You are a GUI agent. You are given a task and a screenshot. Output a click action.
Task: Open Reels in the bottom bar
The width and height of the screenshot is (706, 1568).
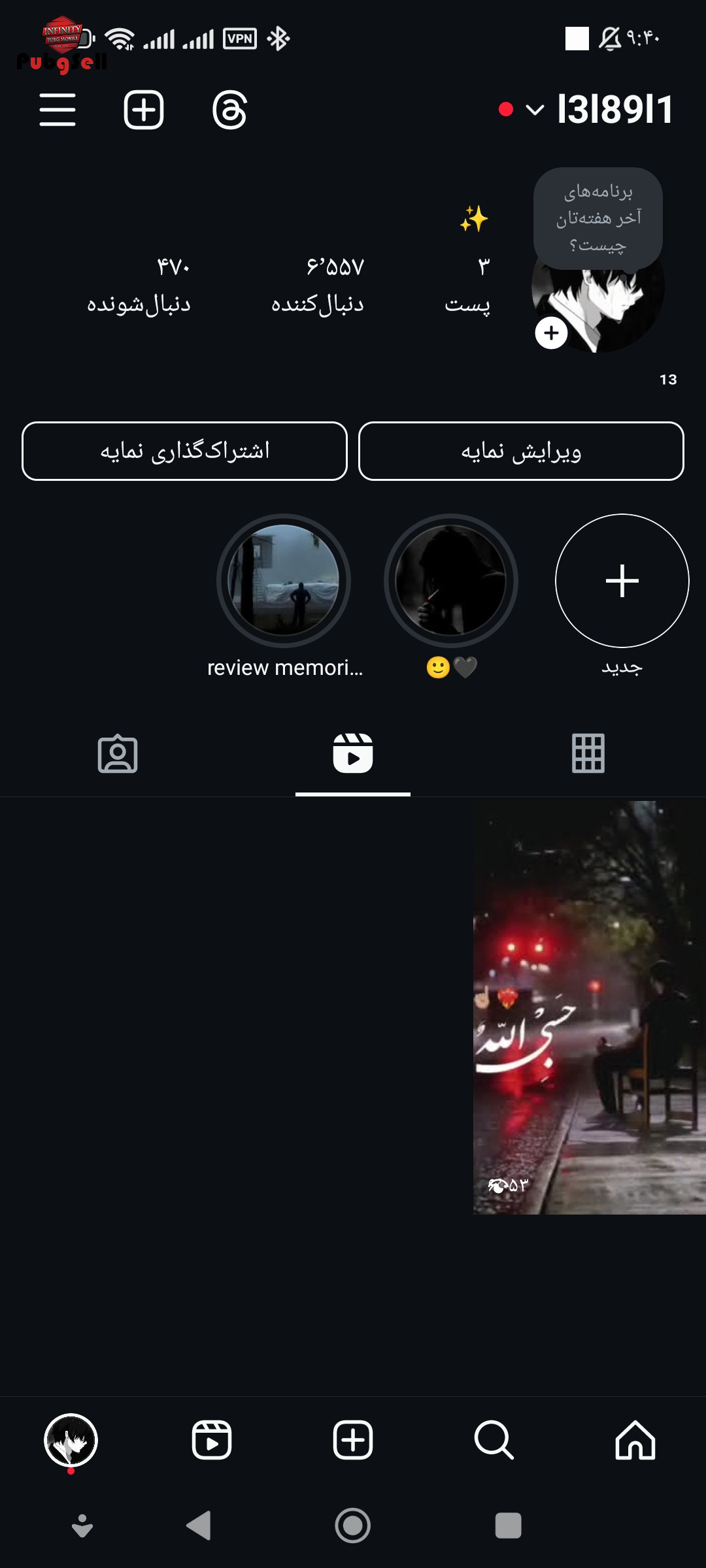(212, 1440)
